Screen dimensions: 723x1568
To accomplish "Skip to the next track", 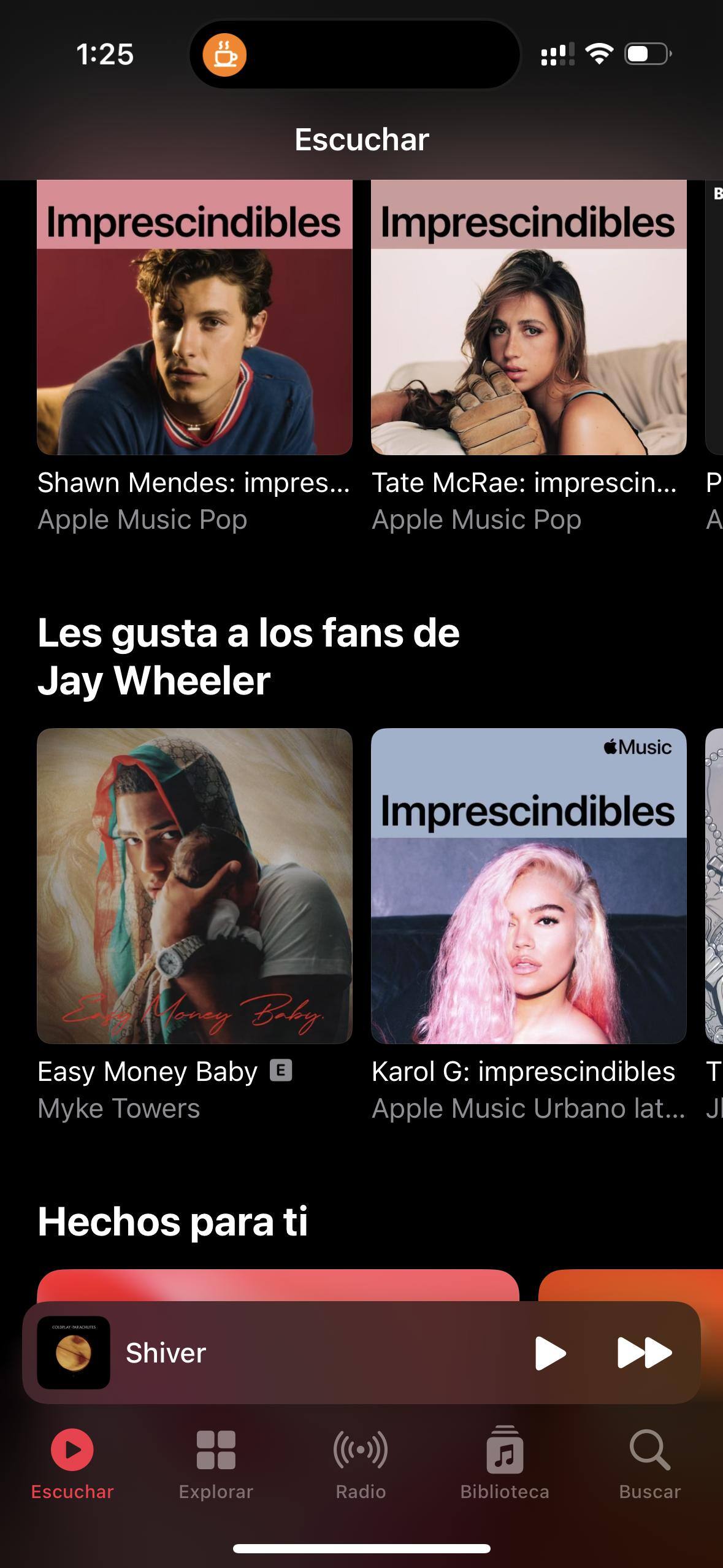I will pos(644,1353).
